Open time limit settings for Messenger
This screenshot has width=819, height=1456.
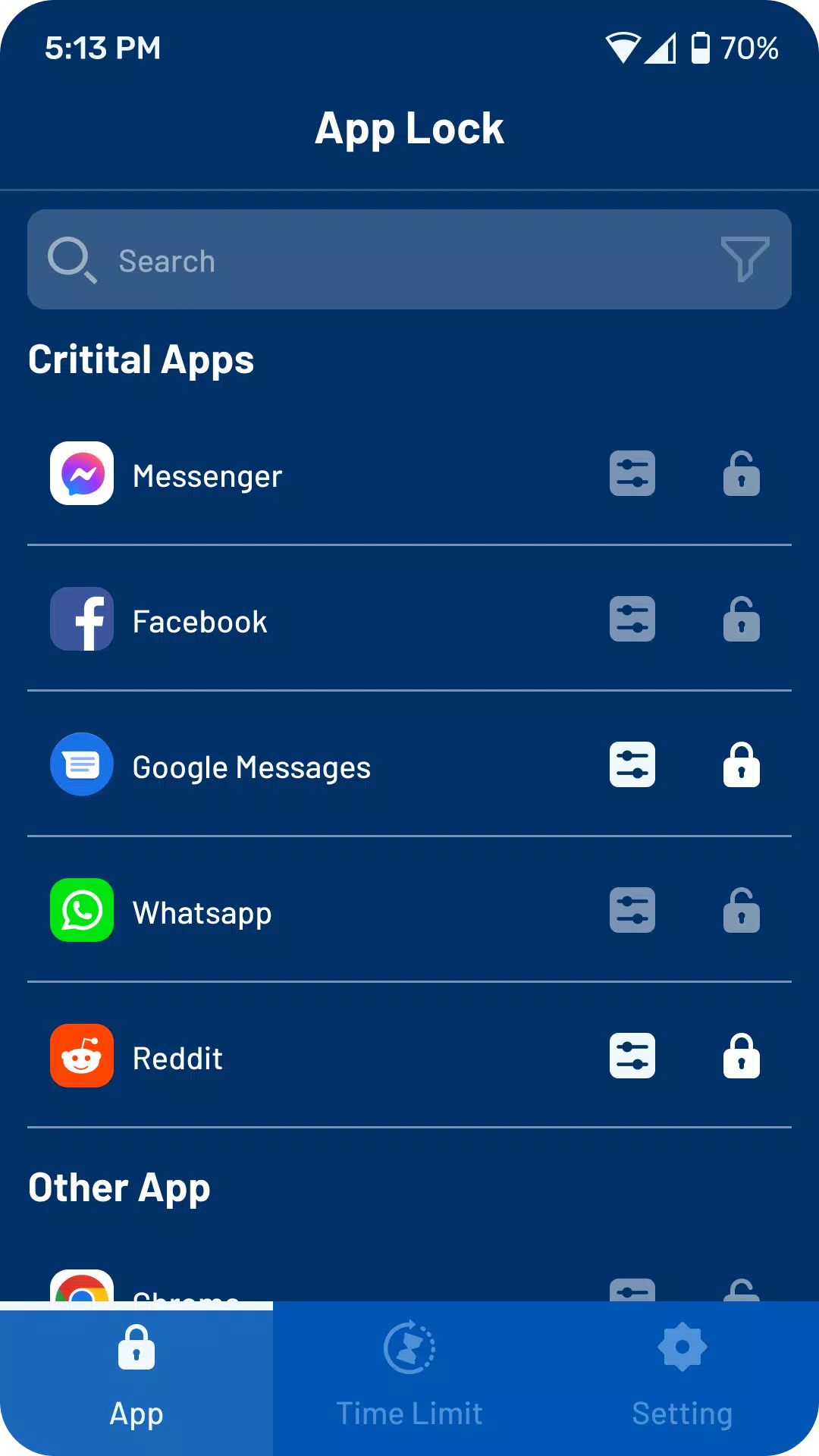[x=632, y=473]
